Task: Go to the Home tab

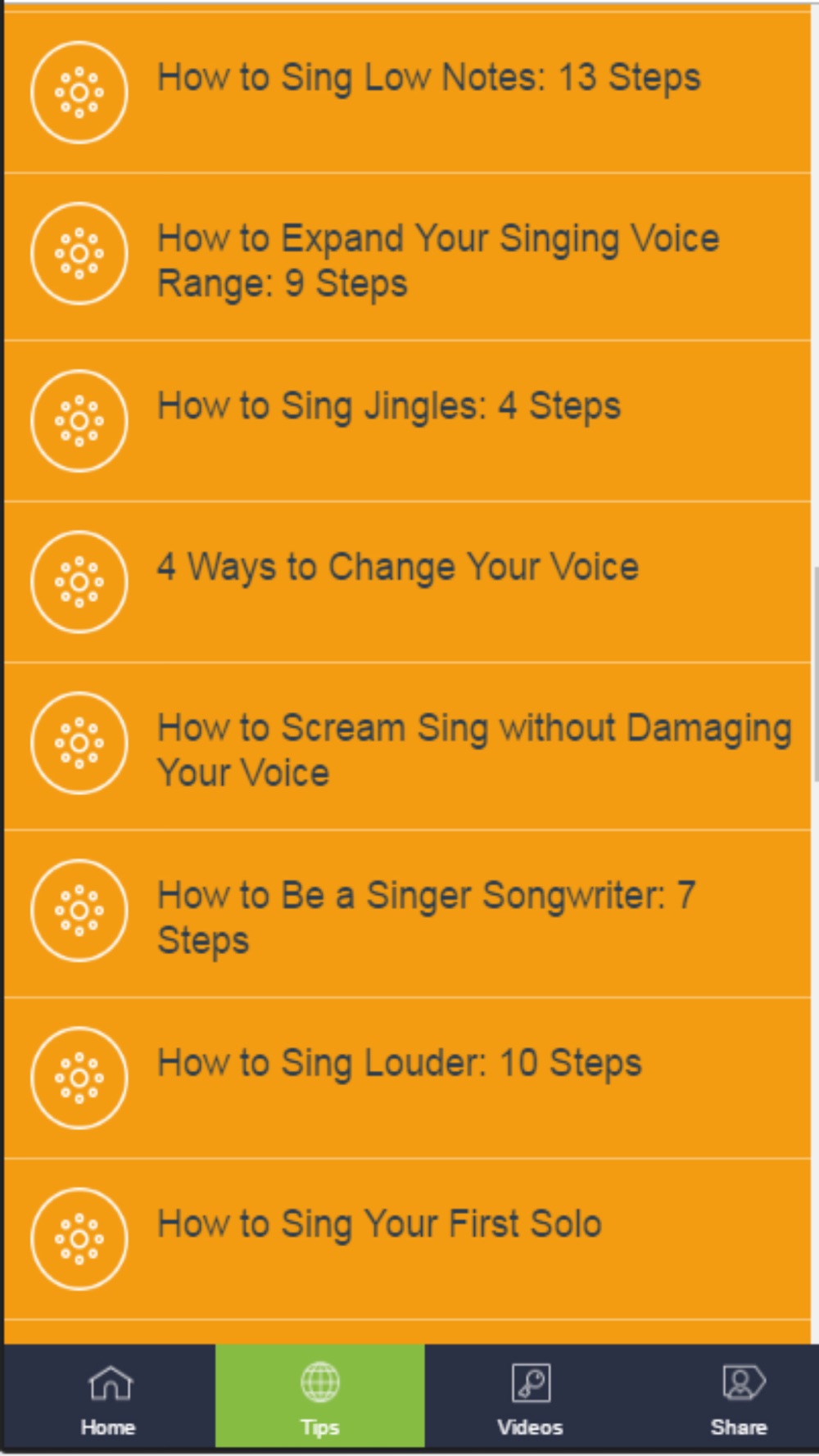Action: 110,1399
